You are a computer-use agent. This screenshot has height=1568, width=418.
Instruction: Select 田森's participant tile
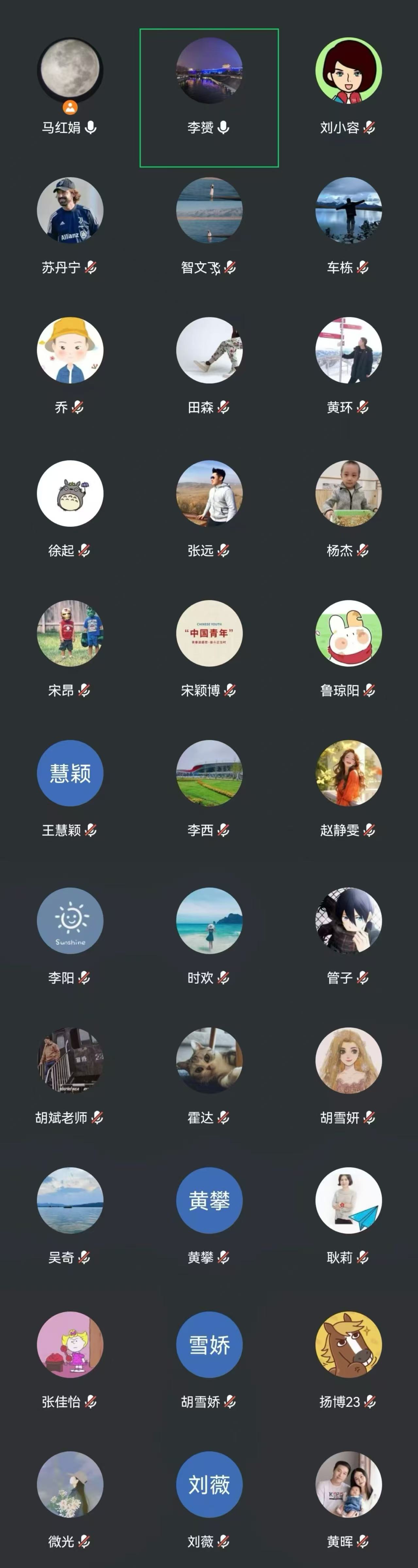[209, 350]
